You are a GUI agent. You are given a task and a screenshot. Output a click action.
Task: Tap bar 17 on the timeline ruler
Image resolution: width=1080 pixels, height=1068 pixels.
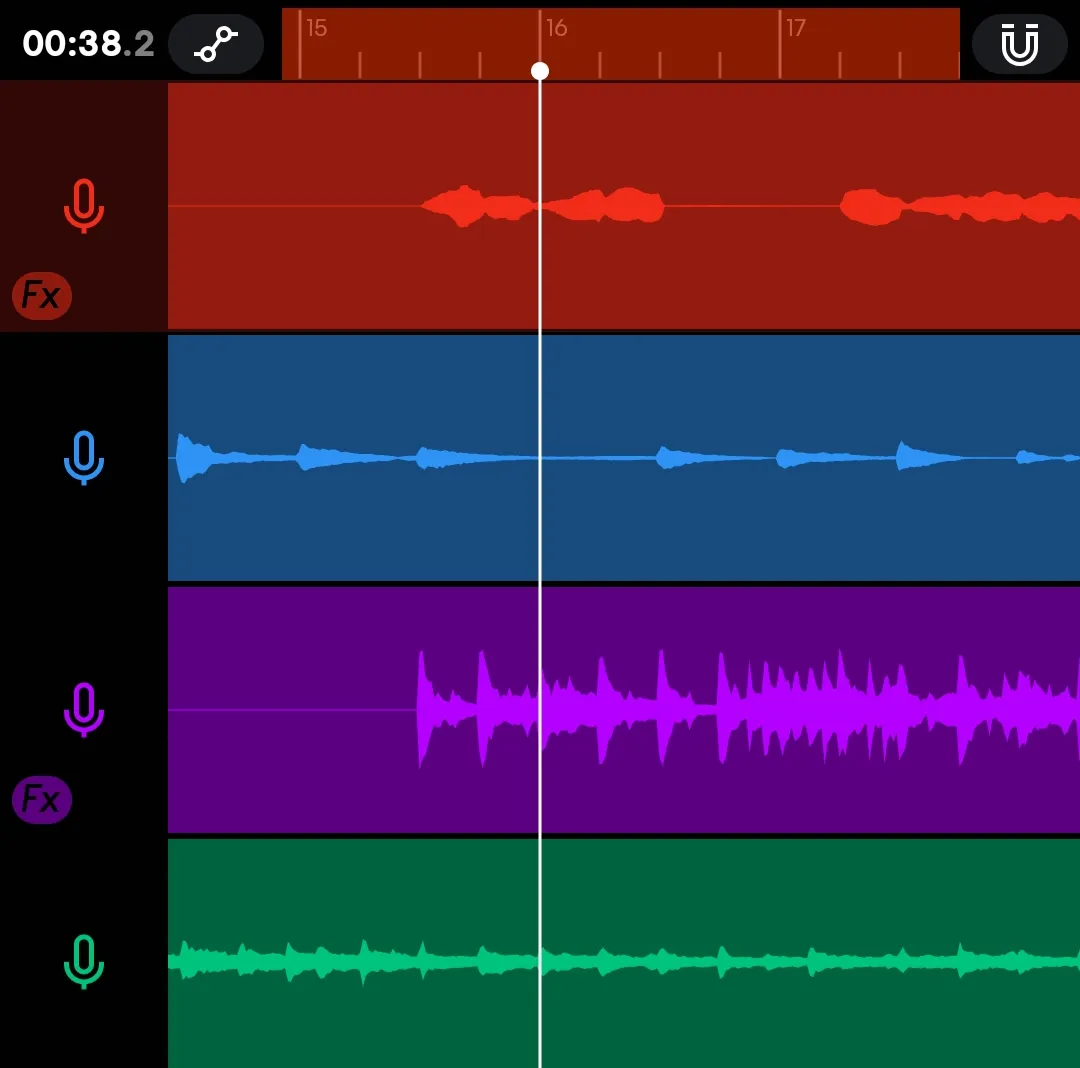[796, 30]
